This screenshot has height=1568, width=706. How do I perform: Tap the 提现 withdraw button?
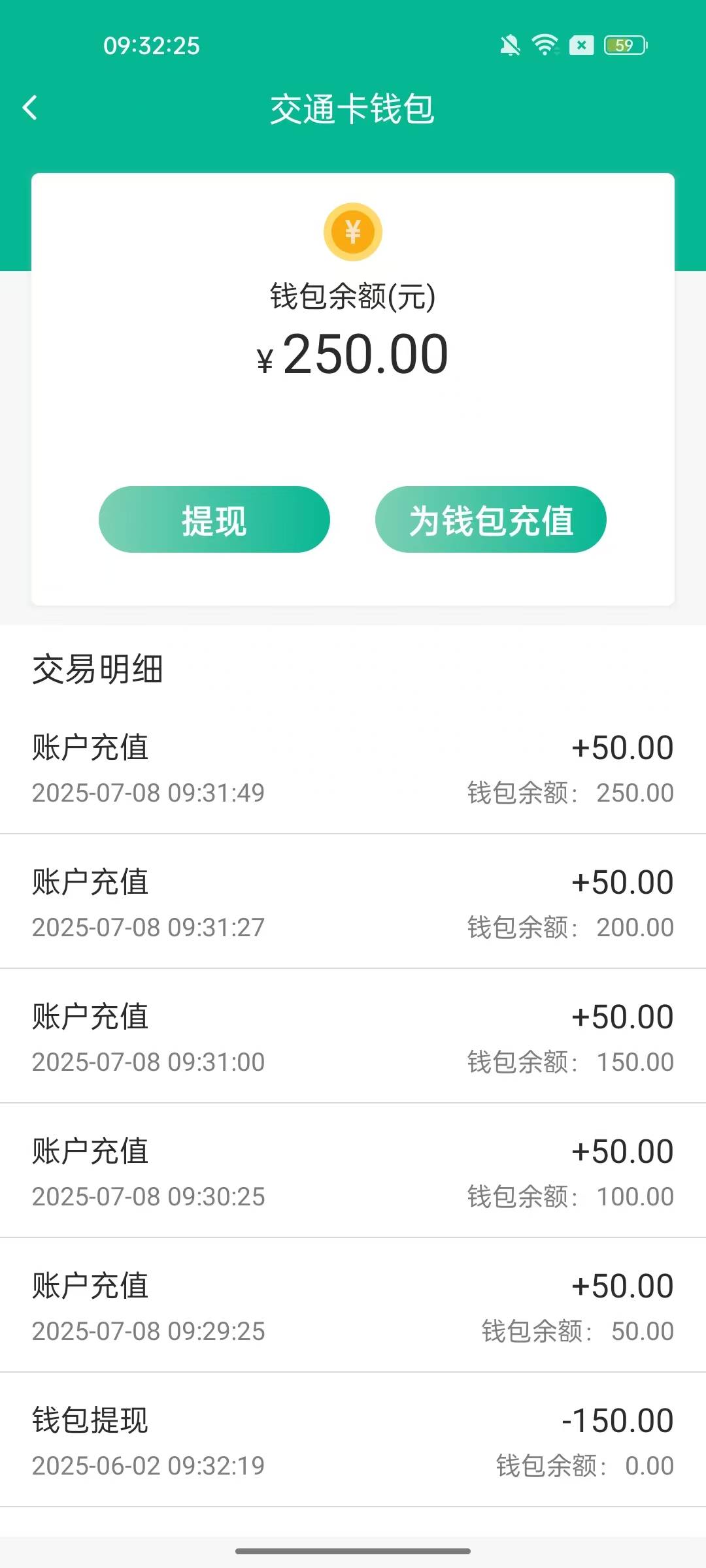[214, 519]
